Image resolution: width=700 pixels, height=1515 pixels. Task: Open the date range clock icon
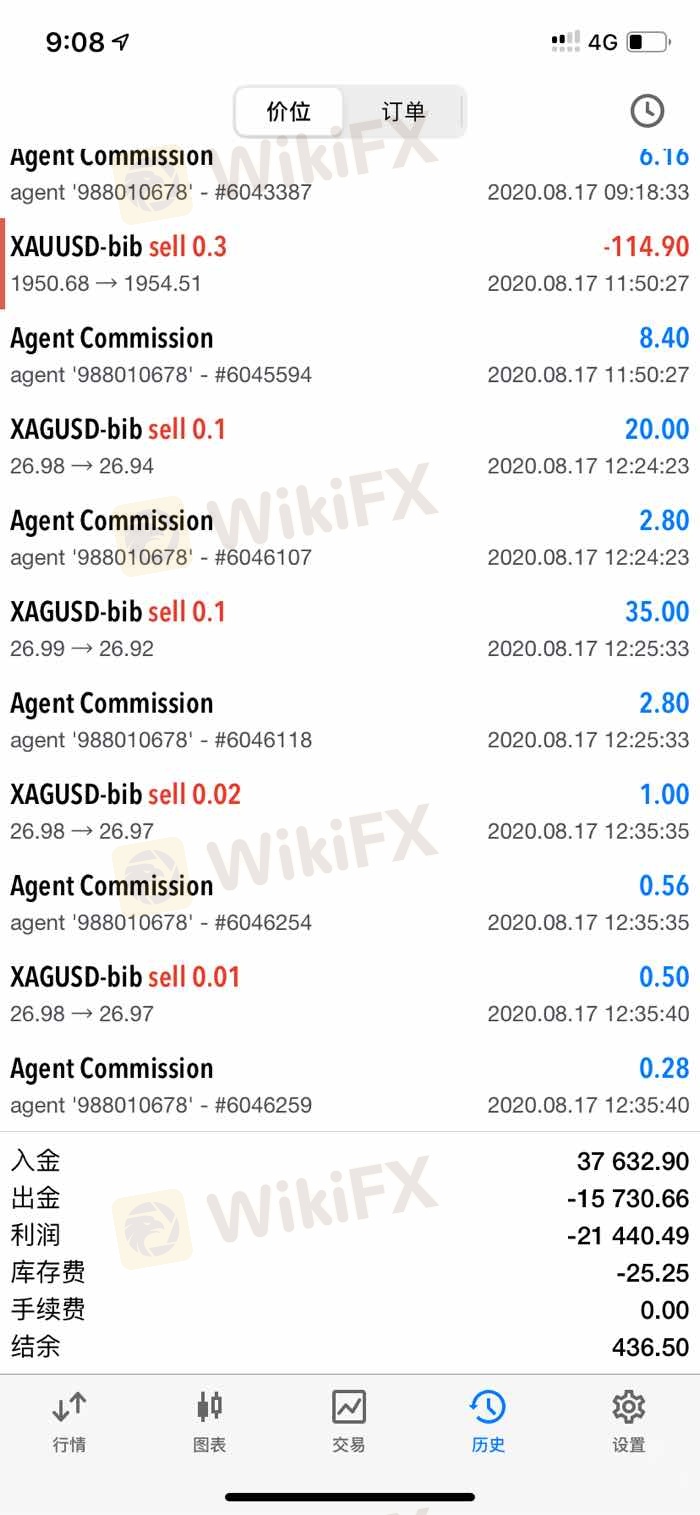pos(647,111)
